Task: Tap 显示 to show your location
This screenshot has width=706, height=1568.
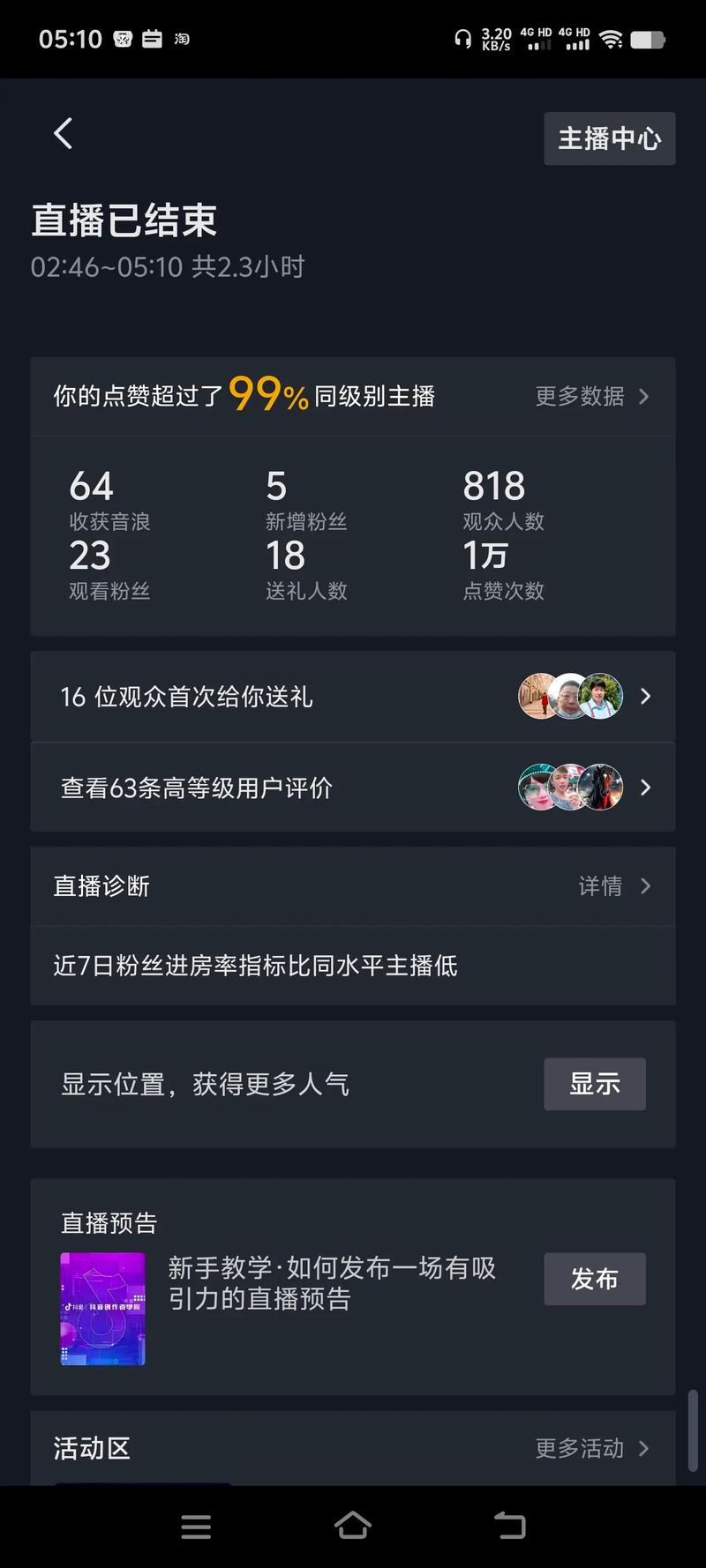Action: click(594, 1085)
